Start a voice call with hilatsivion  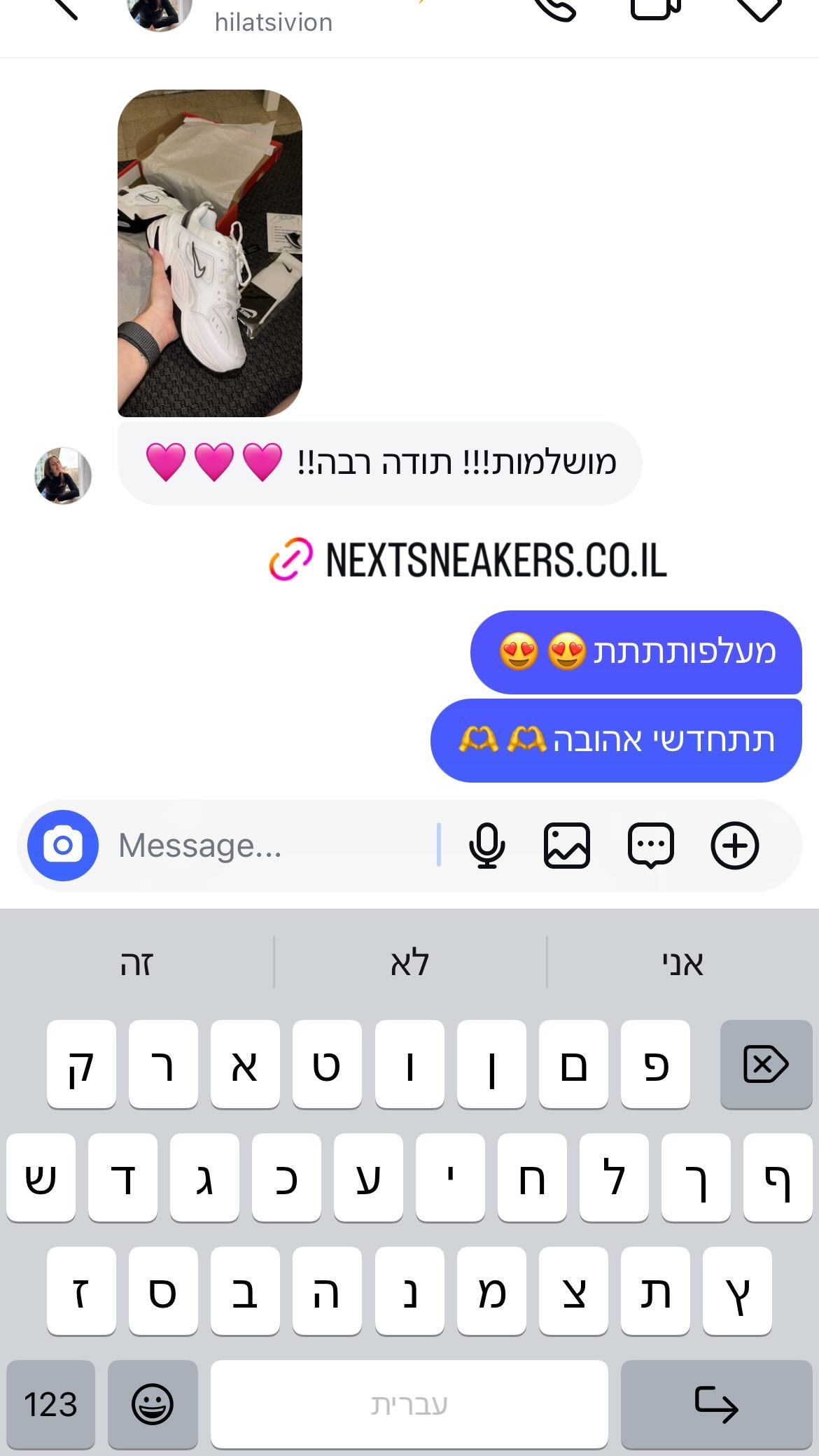point(555,8)
